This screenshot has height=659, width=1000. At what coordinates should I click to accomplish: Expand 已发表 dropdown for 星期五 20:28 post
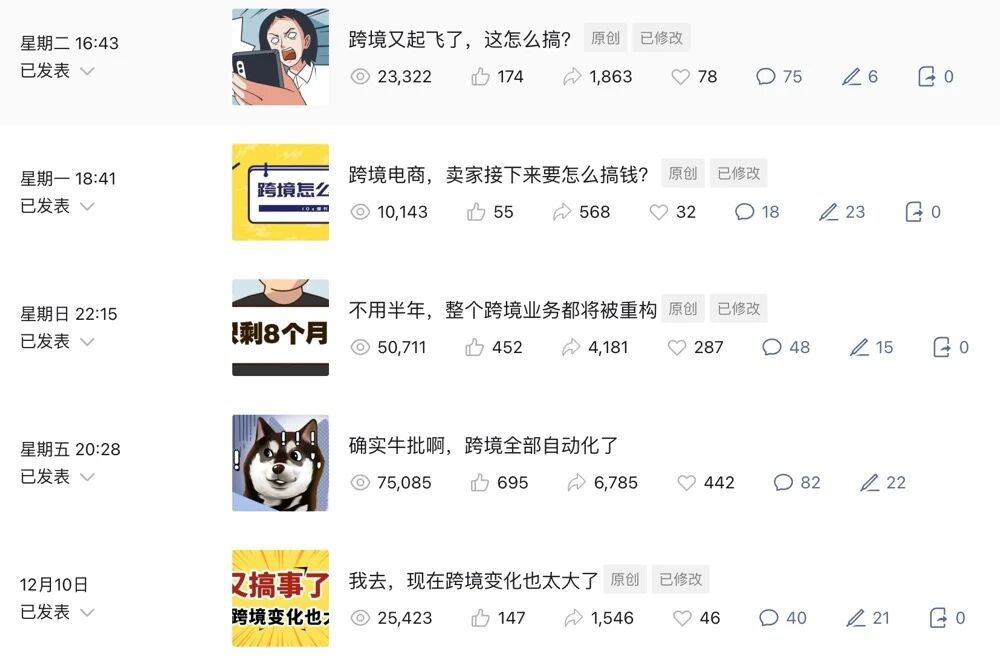click(x=87, y=477)
